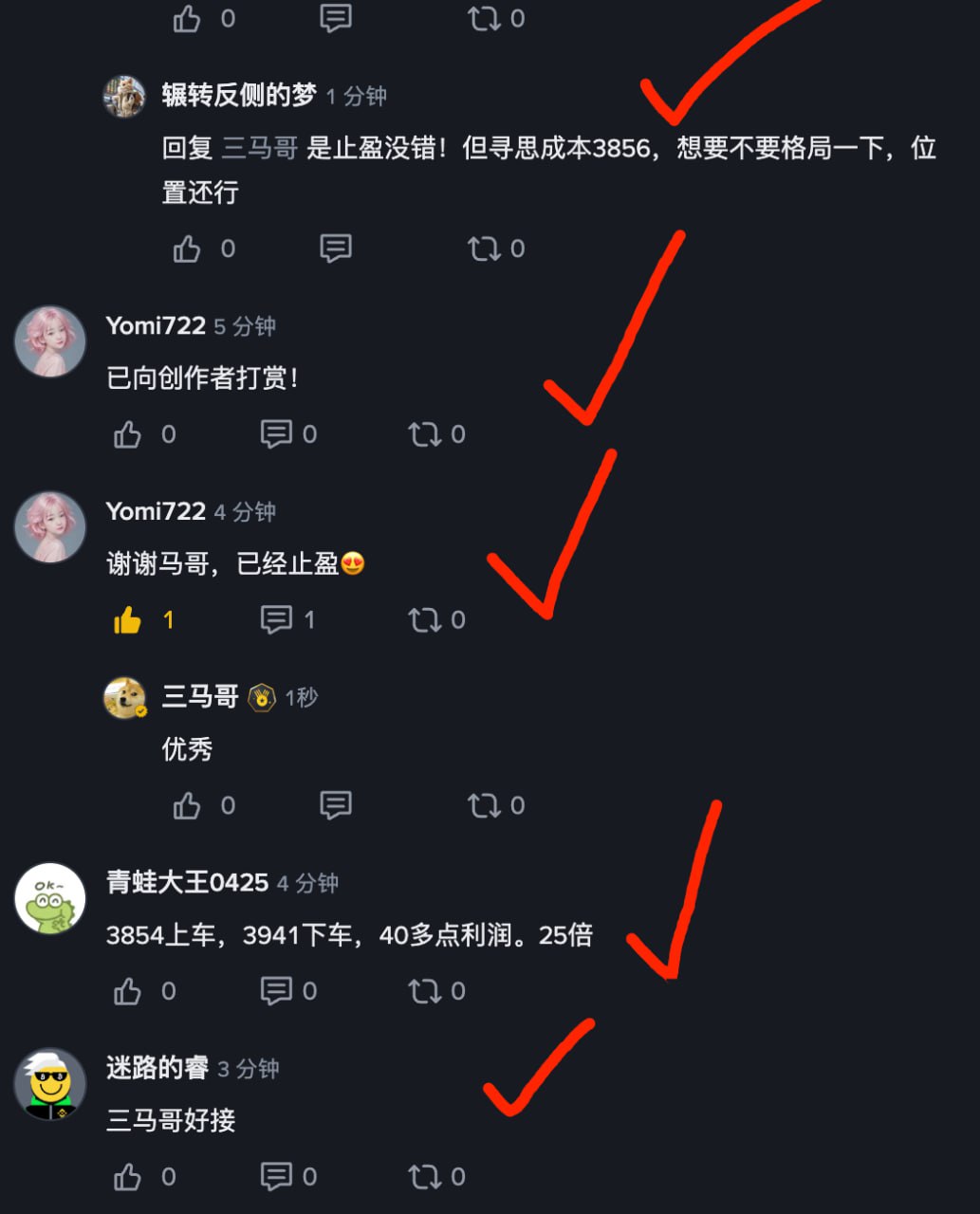Open 迷路的睿's avatar

tap(50, 1084)
